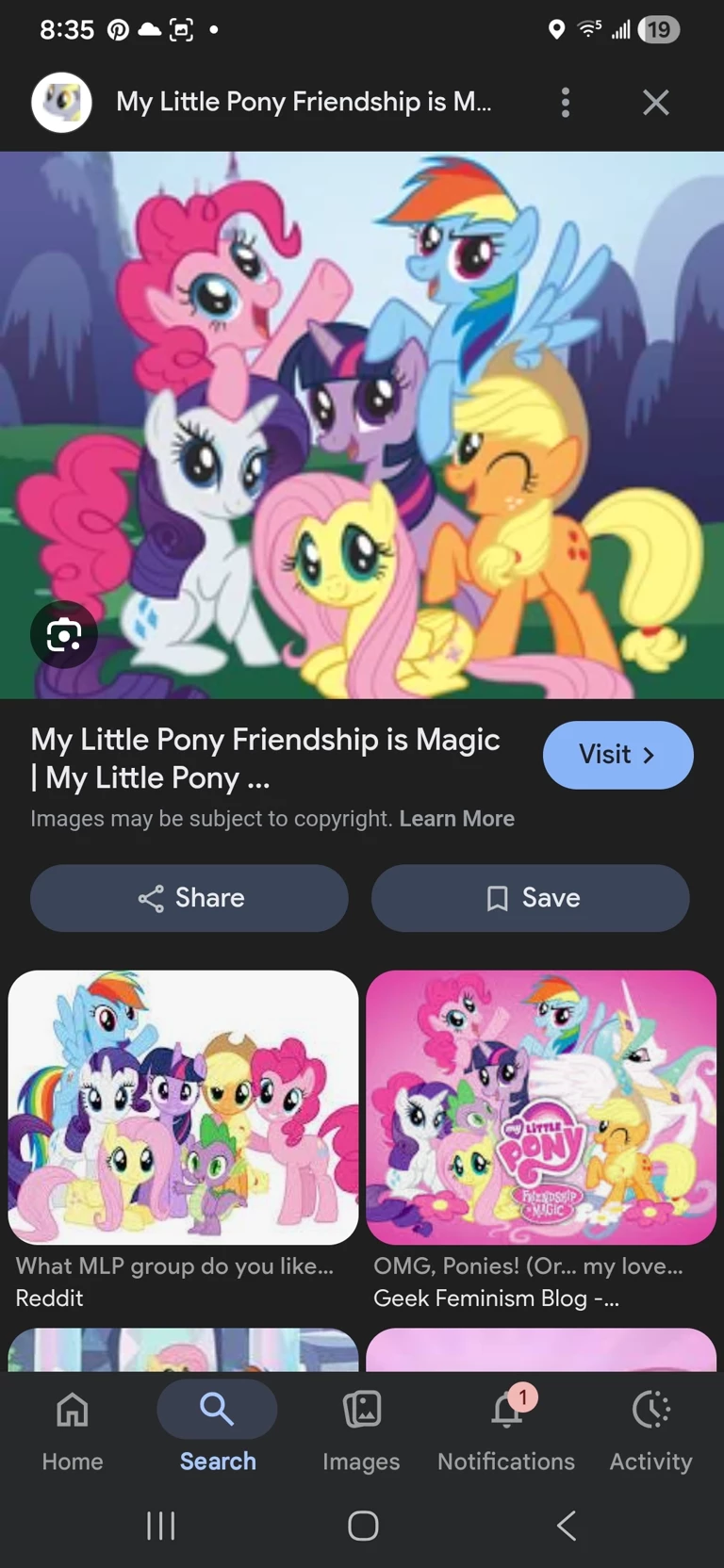The height and width of the screenshot is (1568, 724).
Task: Tap the system back button
Action: tap(566, 1525)
